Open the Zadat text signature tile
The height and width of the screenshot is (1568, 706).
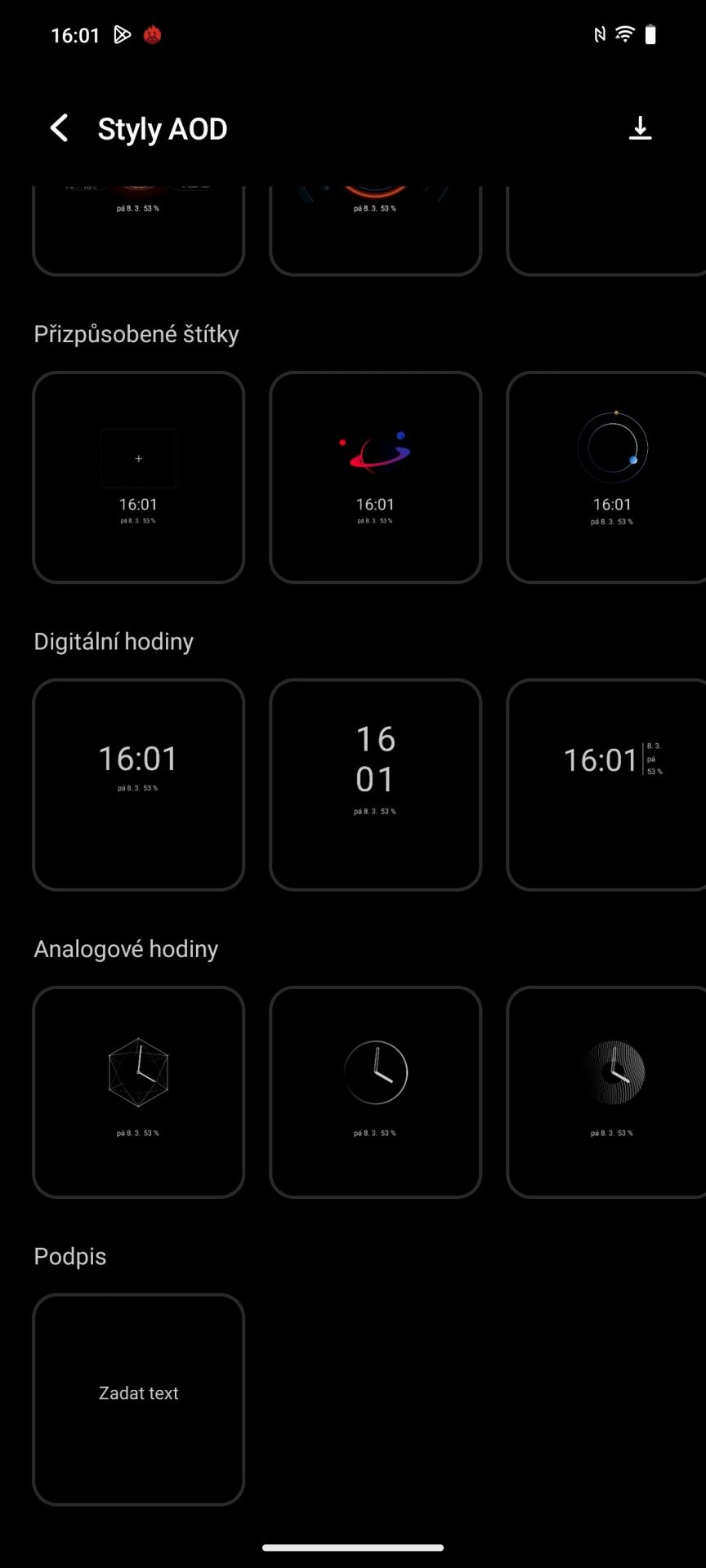point(139,1400)
